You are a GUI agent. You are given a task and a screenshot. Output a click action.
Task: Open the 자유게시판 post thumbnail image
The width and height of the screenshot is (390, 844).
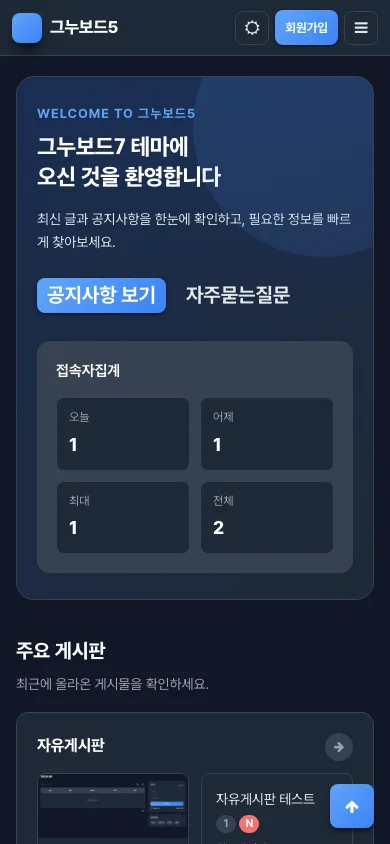113,808
